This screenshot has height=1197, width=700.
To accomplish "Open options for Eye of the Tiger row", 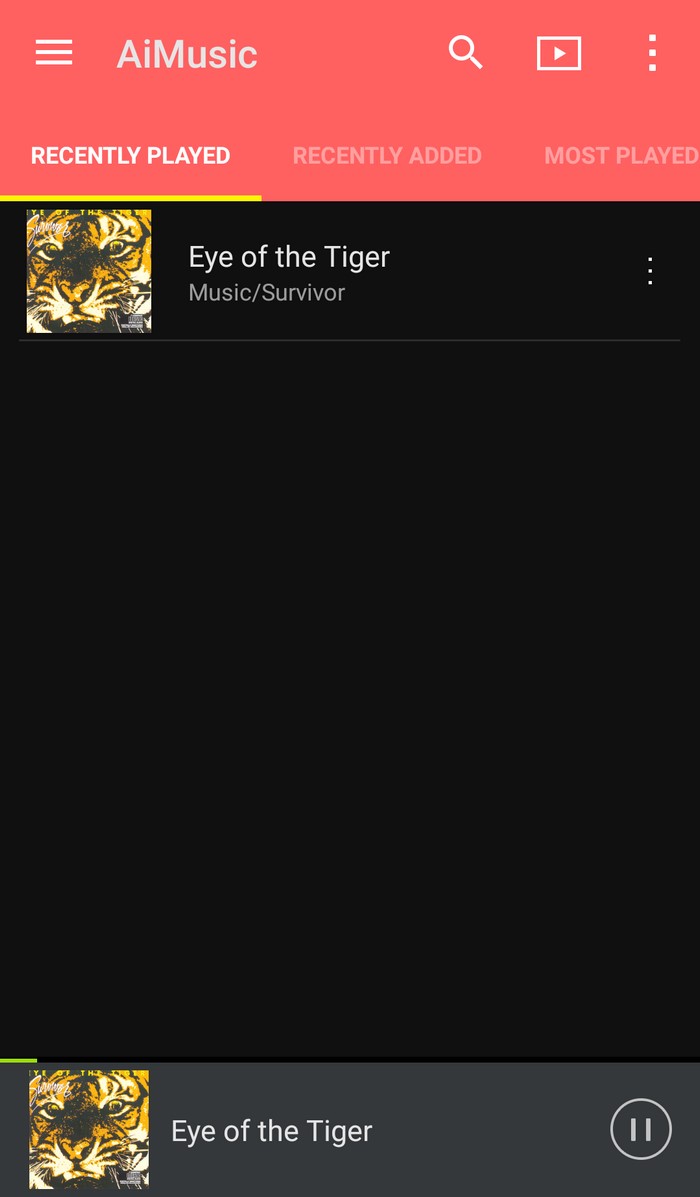I will coord(650,271).
